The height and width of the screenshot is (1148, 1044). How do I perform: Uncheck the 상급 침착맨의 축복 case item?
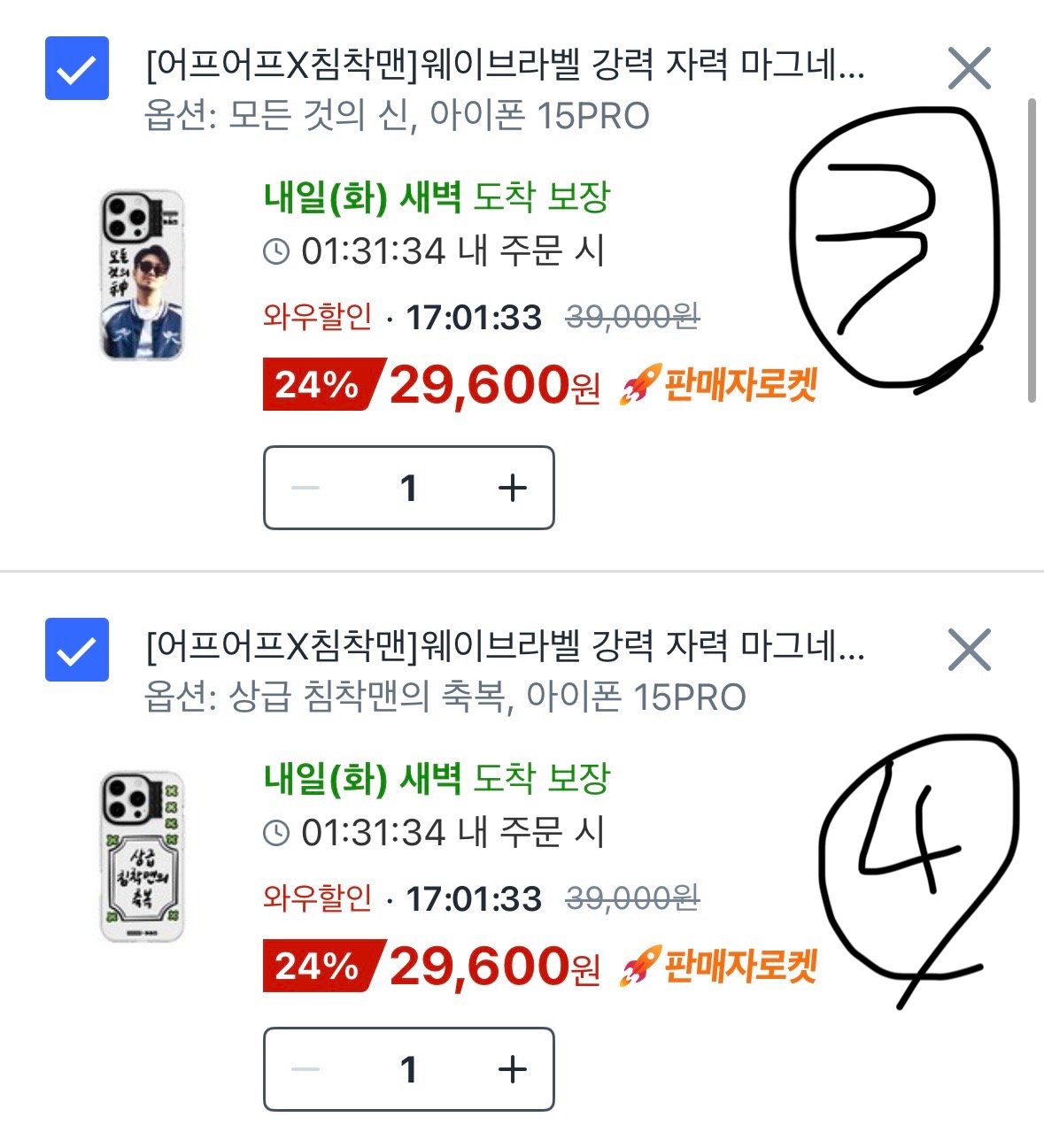(x=77, y=650)
